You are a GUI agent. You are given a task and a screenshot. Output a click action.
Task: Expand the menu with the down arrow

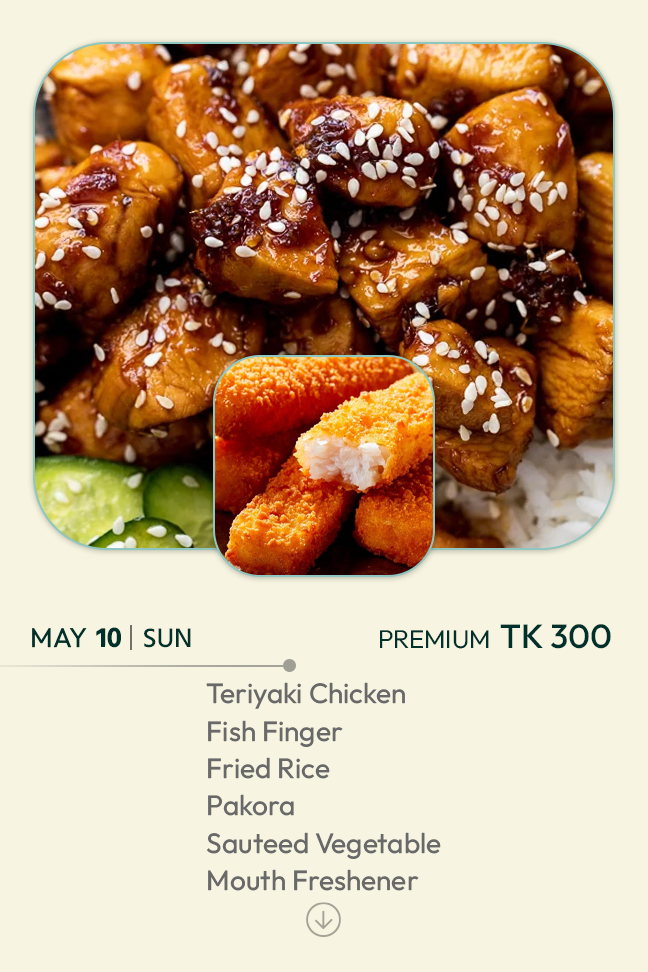click(323, 920)
